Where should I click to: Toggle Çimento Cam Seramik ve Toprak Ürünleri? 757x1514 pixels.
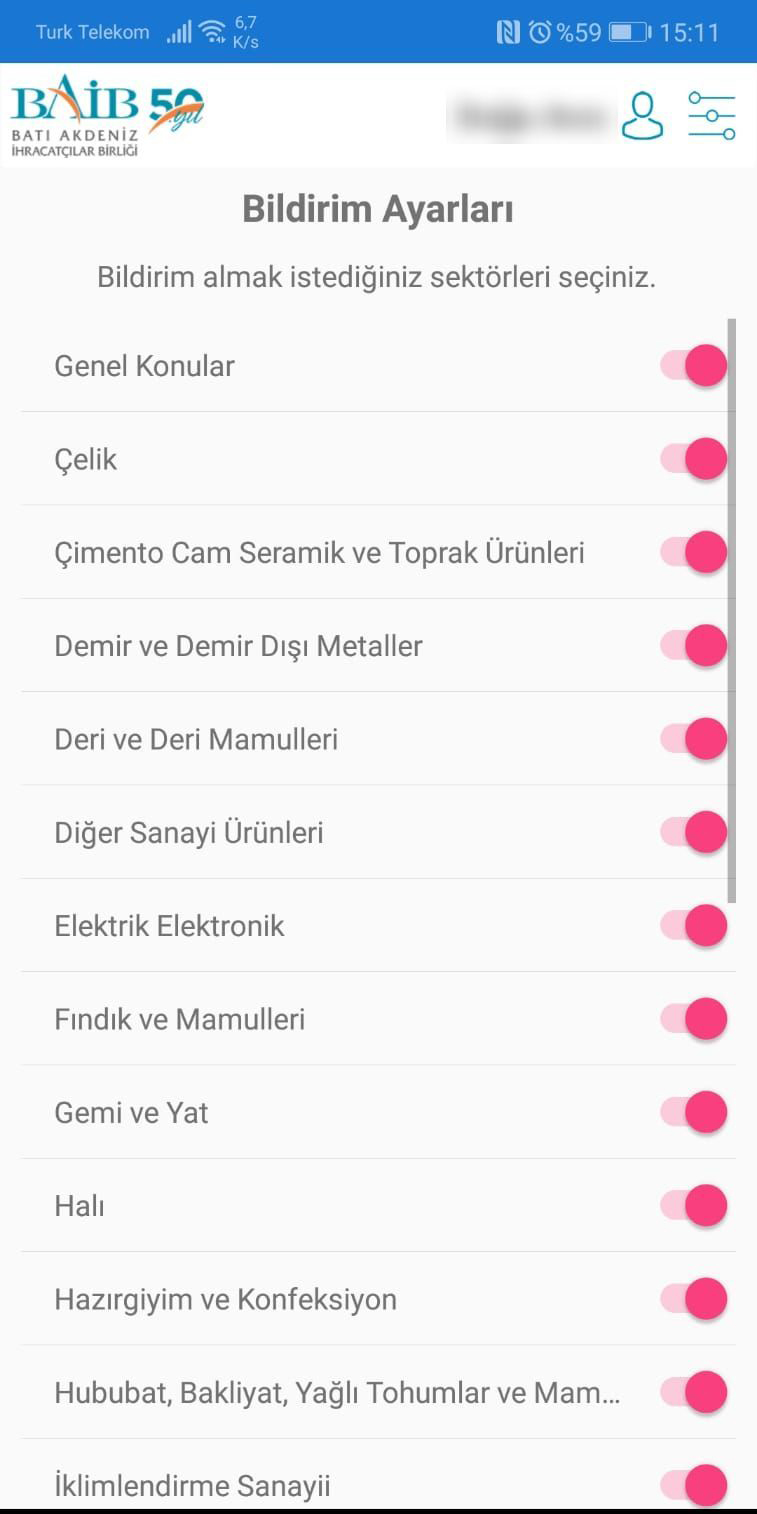(694, 552)
